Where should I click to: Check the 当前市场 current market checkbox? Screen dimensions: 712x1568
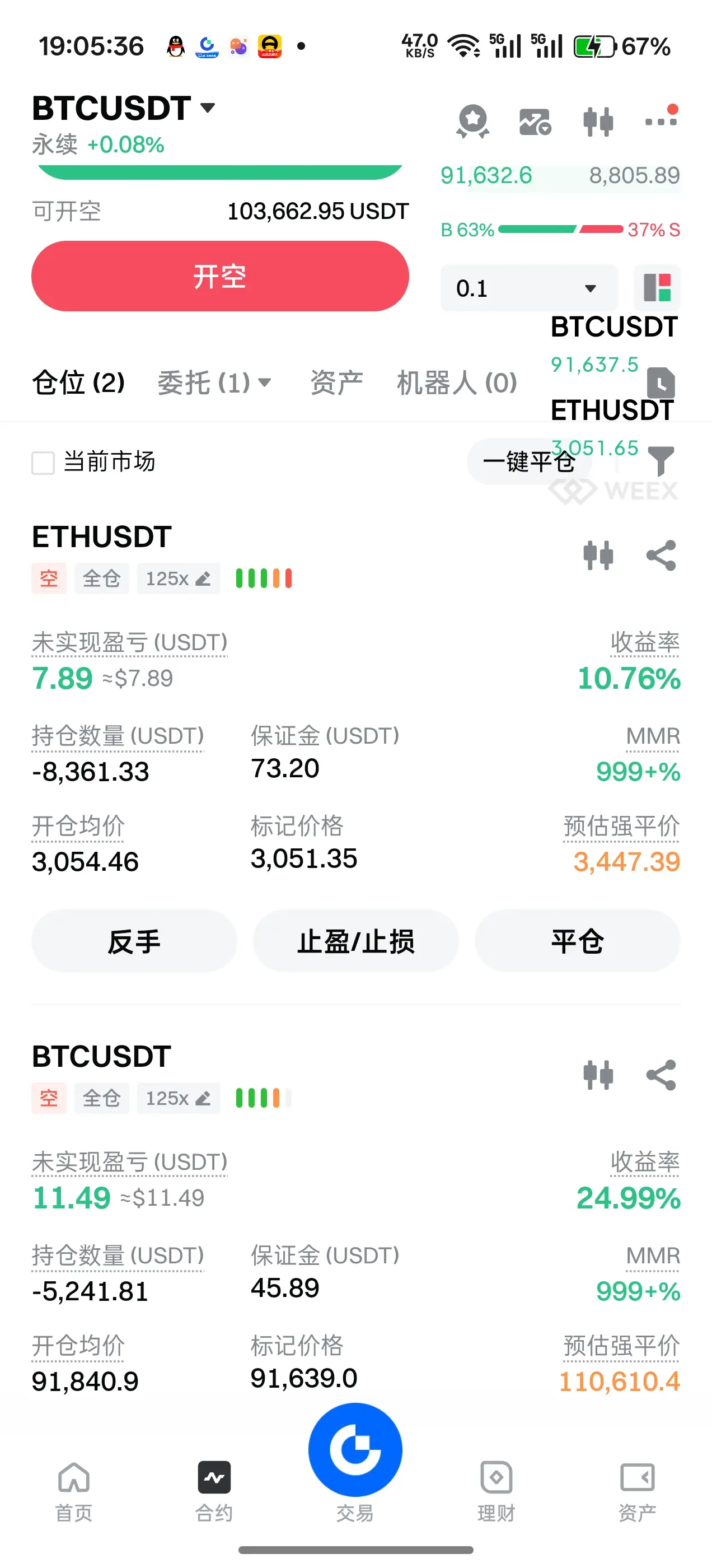click(43, 463)
